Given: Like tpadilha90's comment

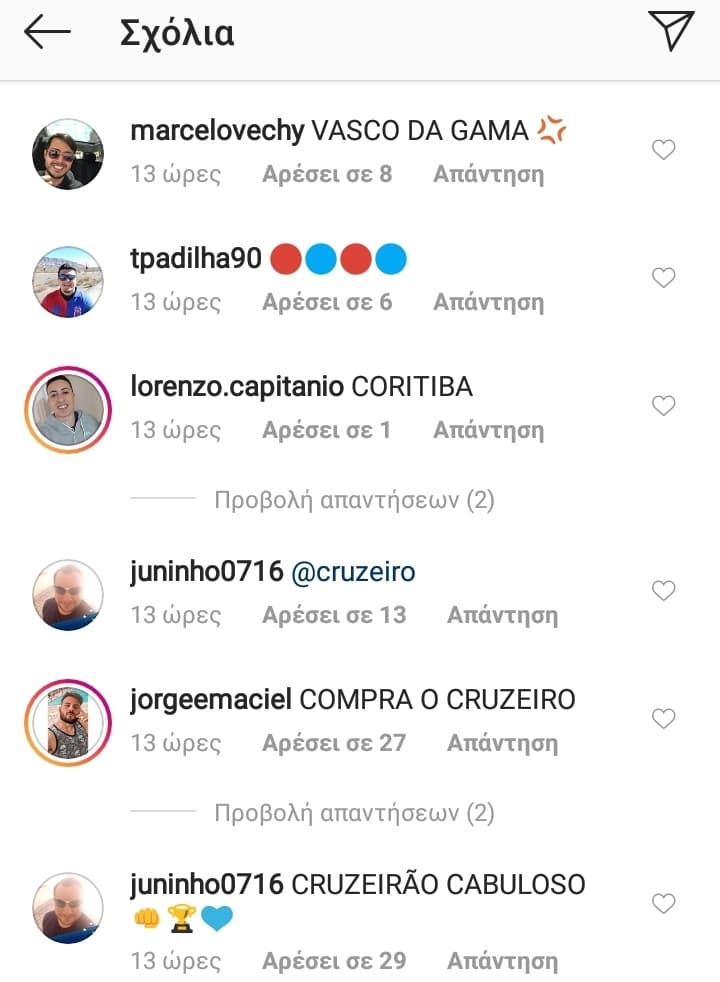Looking at the screenshot, I should [663, 278].
